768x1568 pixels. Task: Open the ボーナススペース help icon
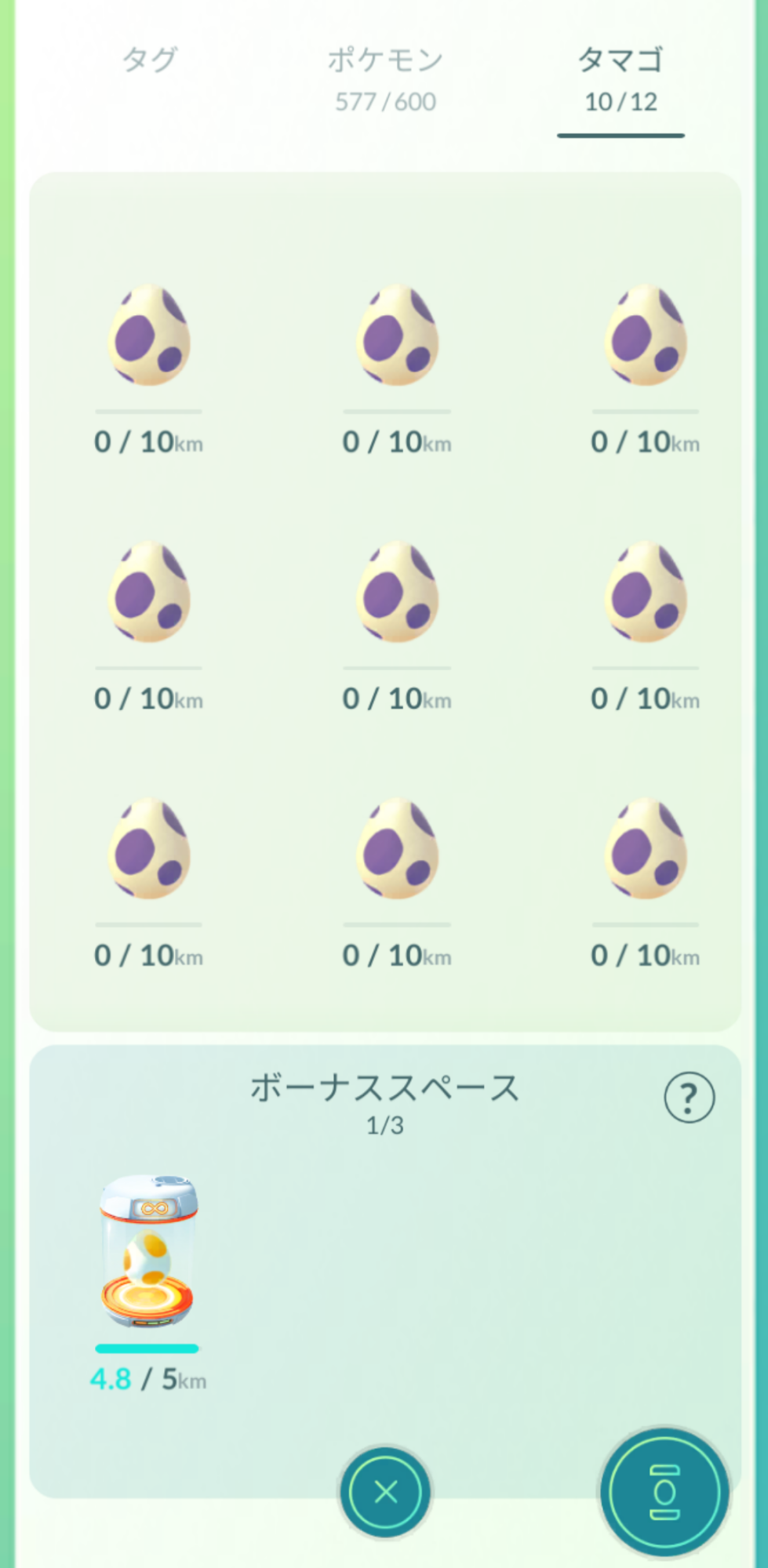pos(689,1098)
